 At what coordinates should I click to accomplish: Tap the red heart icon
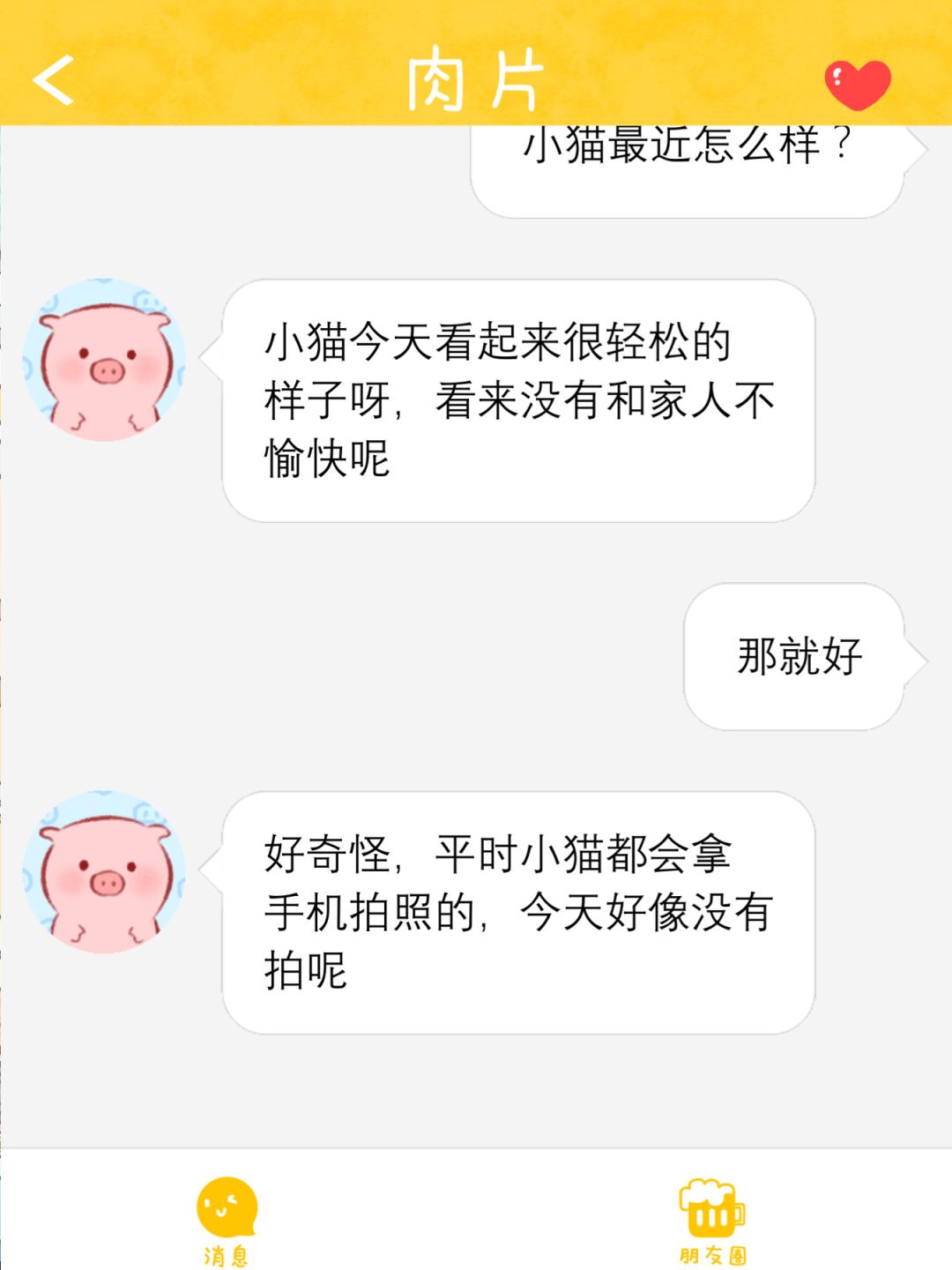(x=857, y=85)
